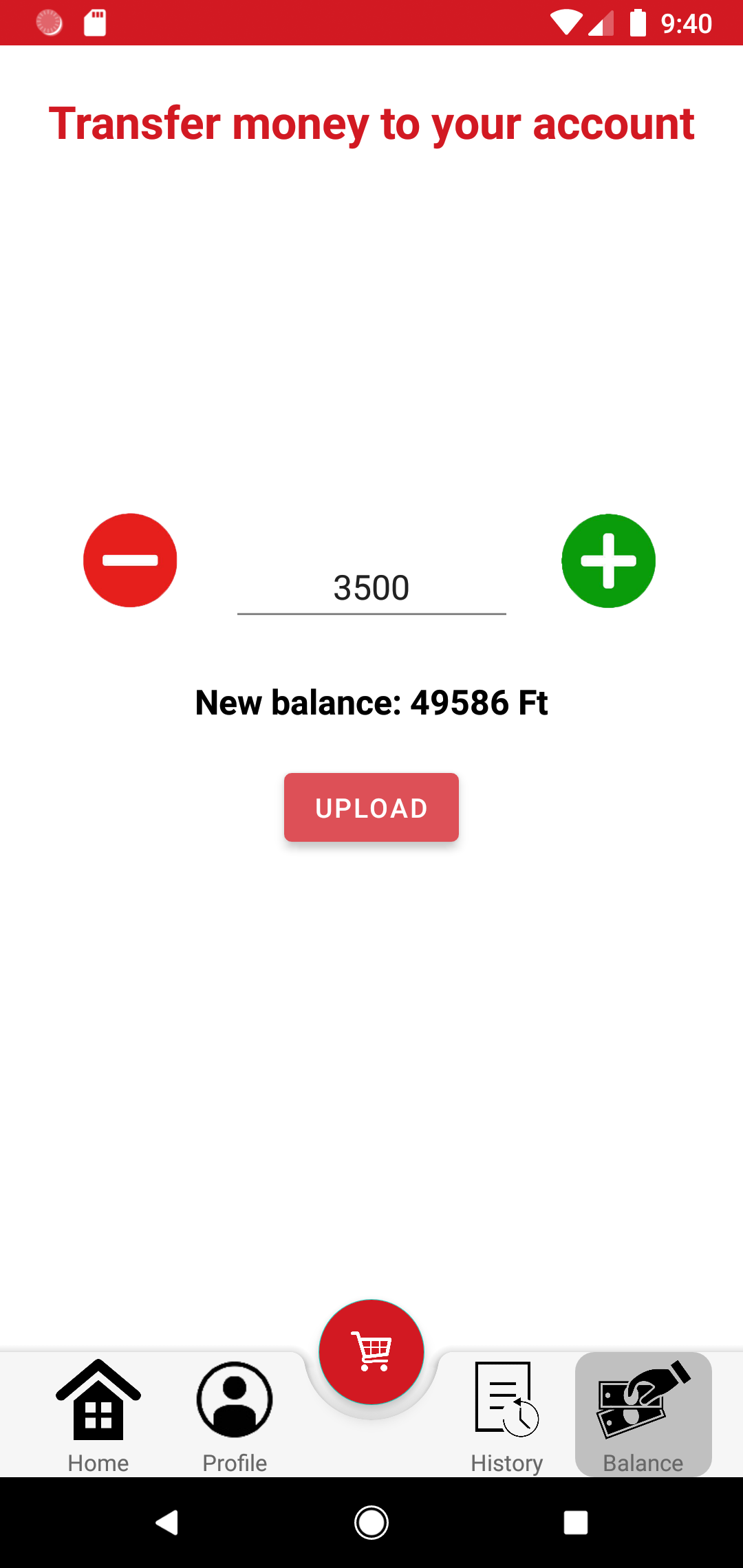The height and width of the screenshot is (1568, 743).
Task: Open the Home tab icon
Action: pyautogui.click(x=98, y=1400)
